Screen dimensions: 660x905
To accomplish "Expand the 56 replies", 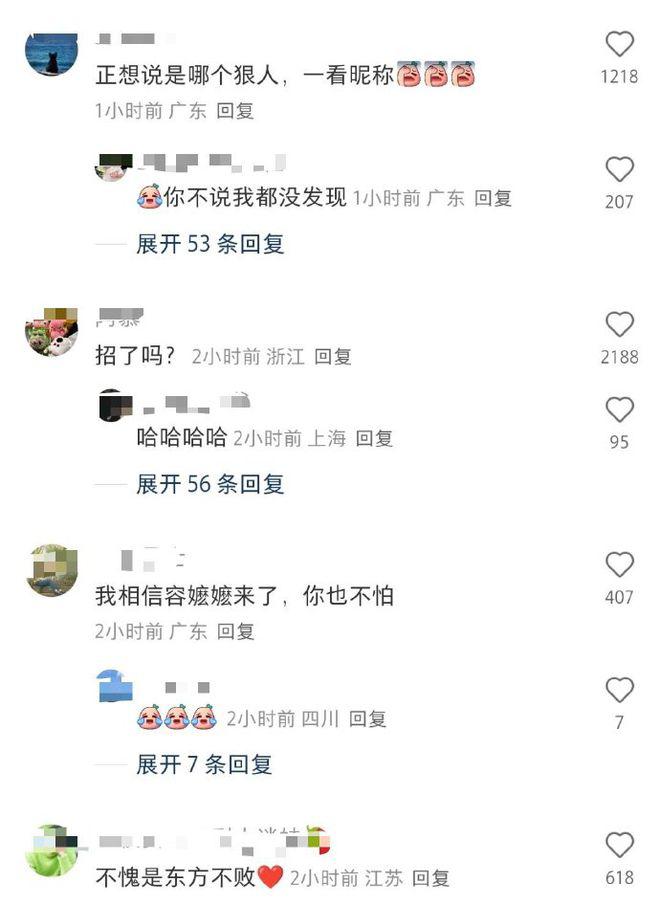I will point(210,484).
